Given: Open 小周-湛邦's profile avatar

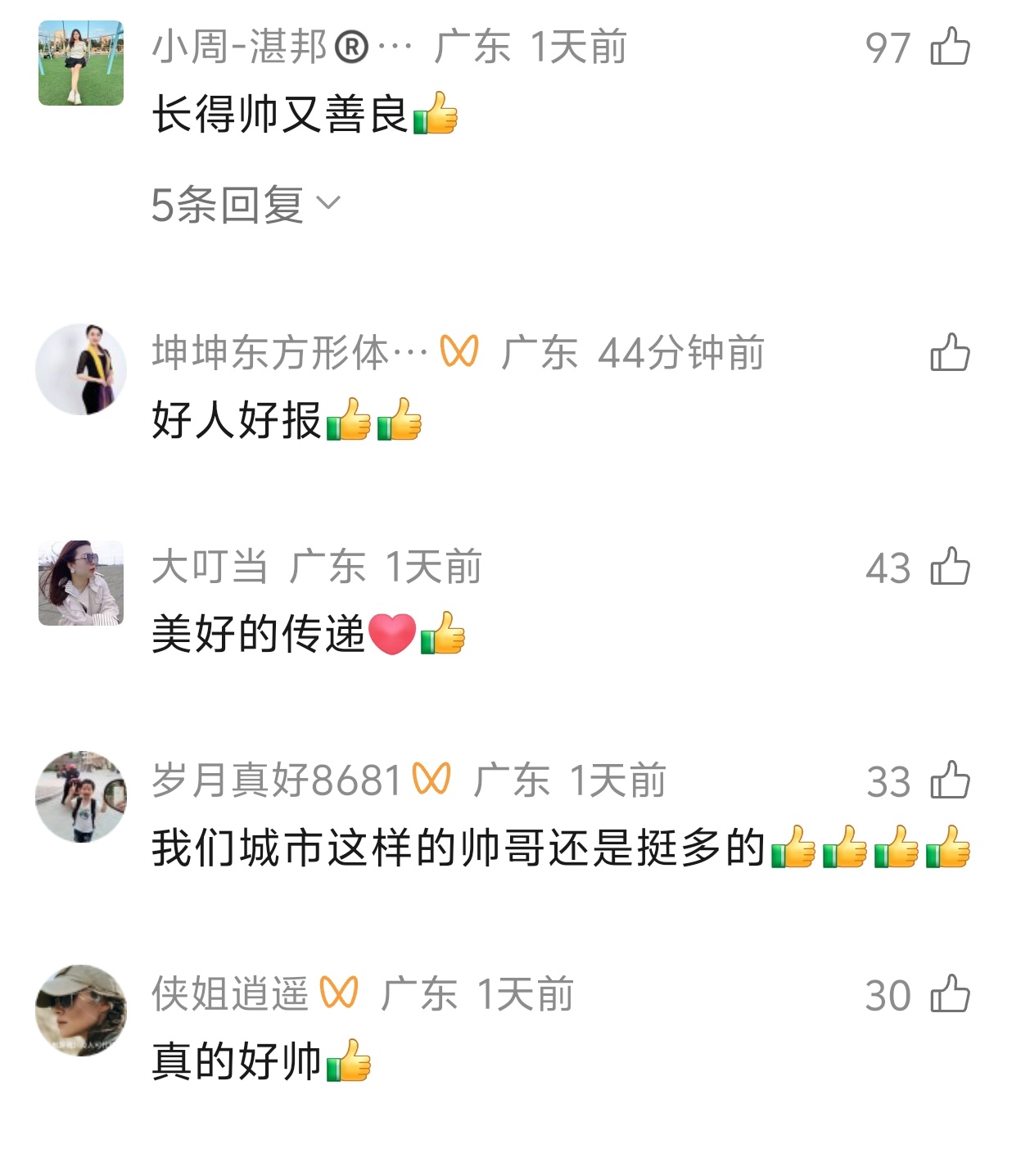Looking at the screenshot, I should click(81, 63).
